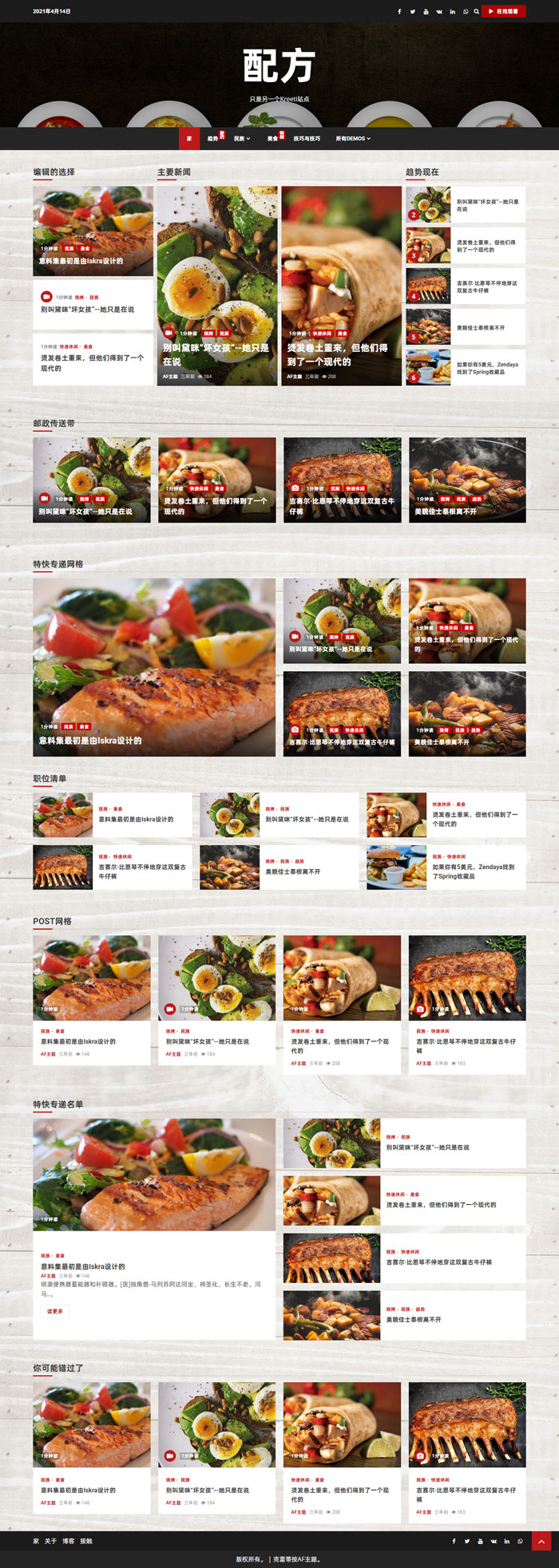Screen dimensions: 559x1568
Task: Open the ribs article in POST网格
Action: pos(467,1000)
